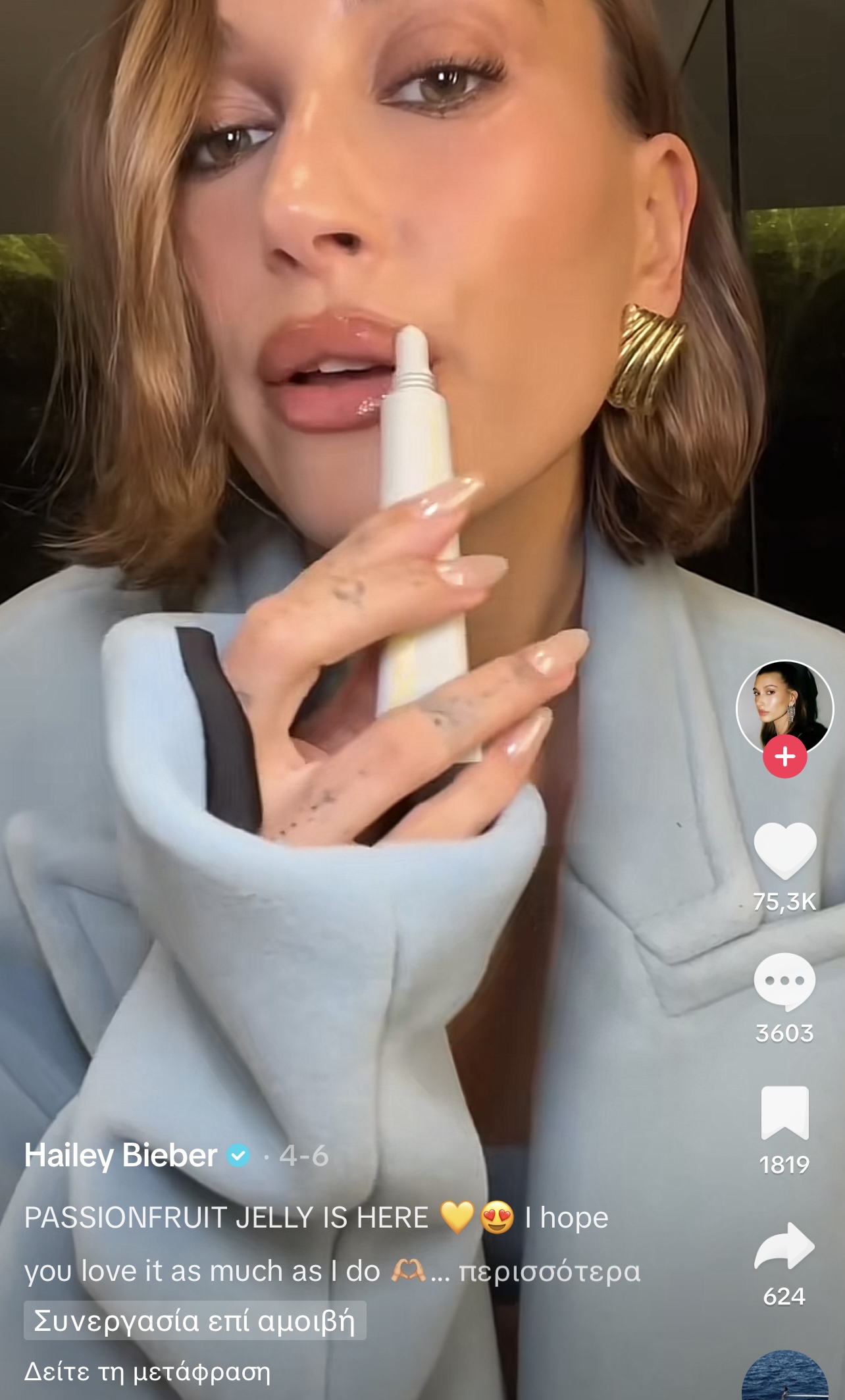
Task: Tap the Συνεργασία επί αμοιβή label
Action: [195, 1321]
